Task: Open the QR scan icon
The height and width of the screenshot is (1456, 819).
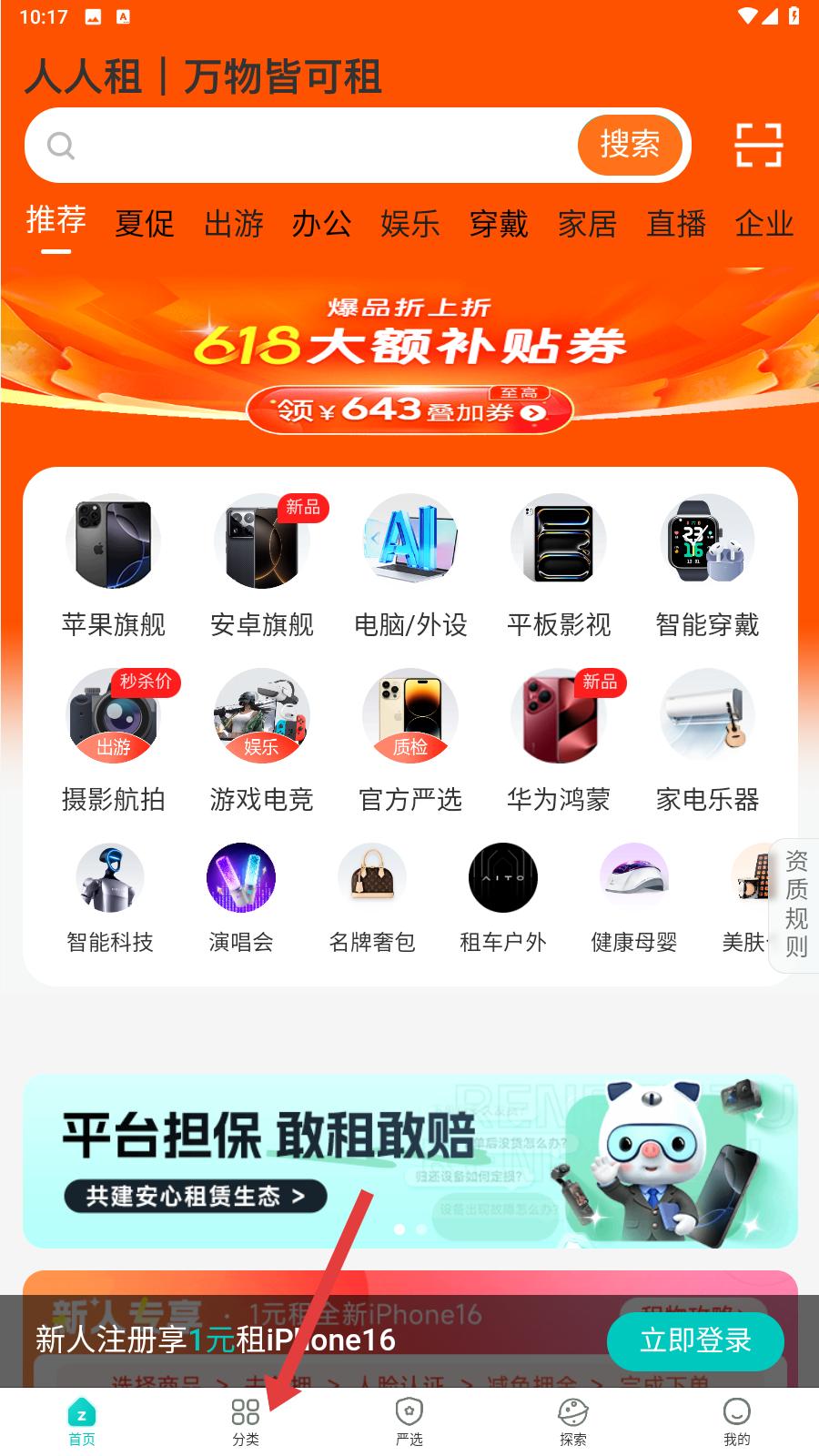Action: pos(758,146)
